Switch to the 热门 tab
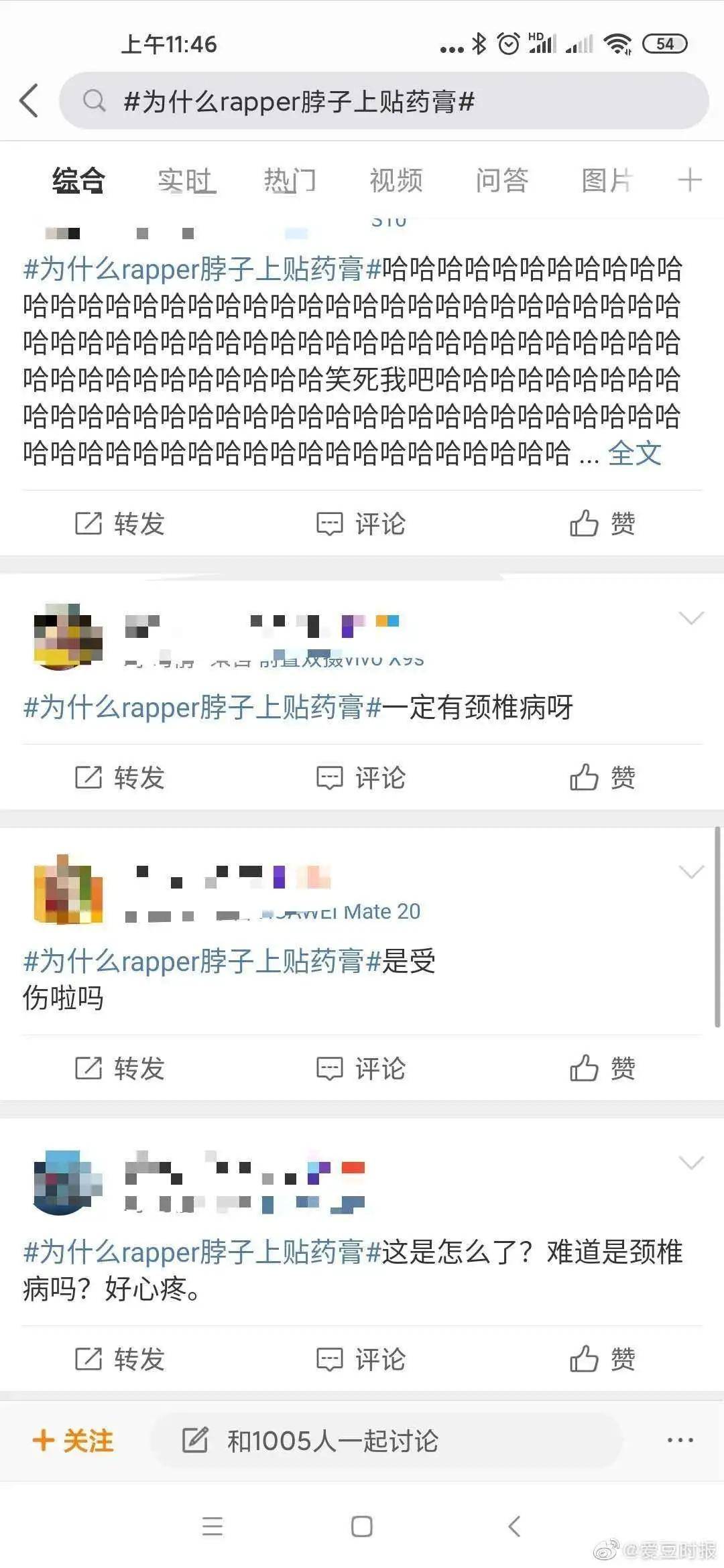 (x=290, y=180)
